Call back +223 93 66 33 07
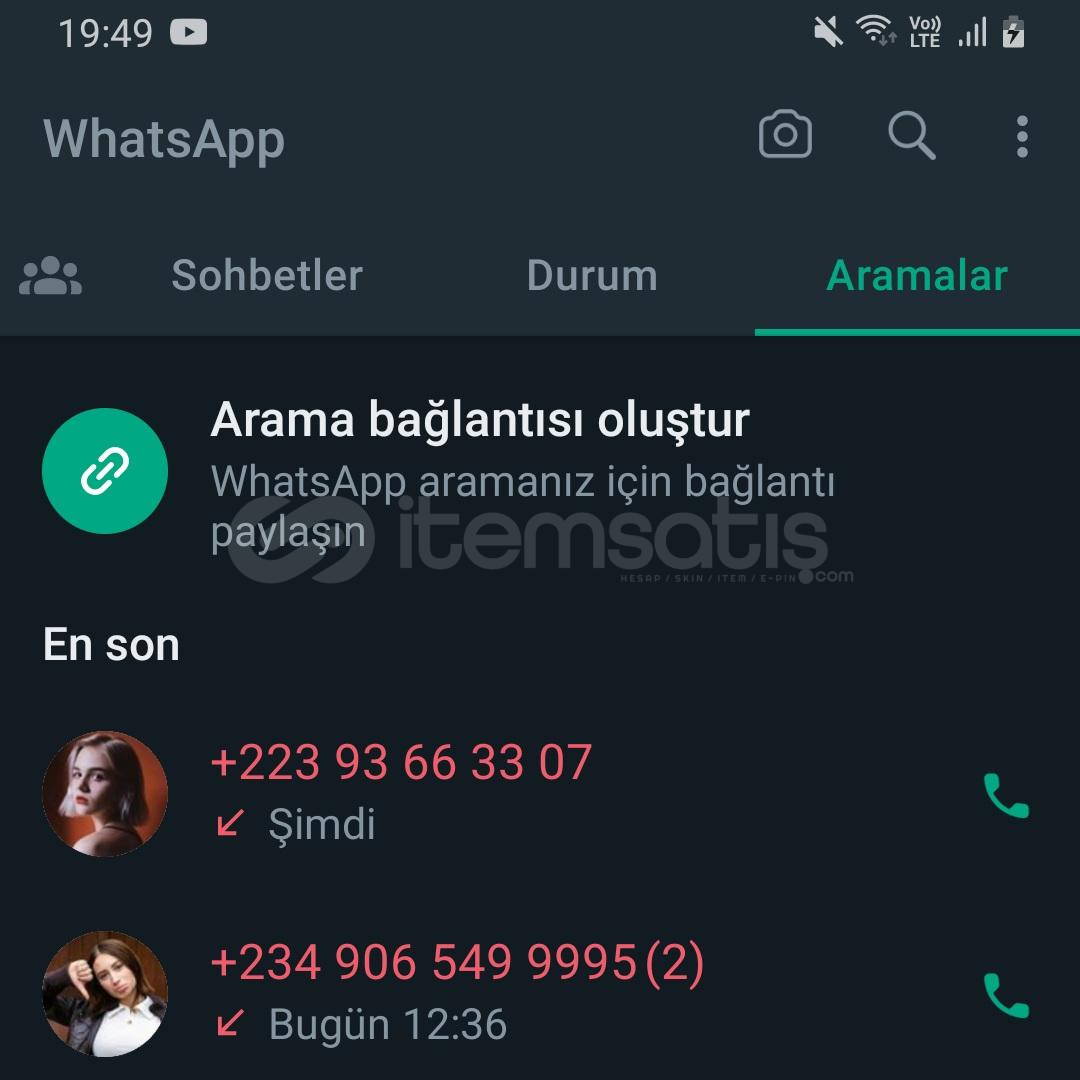Image resolution: width=1080 pixels, height=1080 pixels. [x=1005, y=796]
